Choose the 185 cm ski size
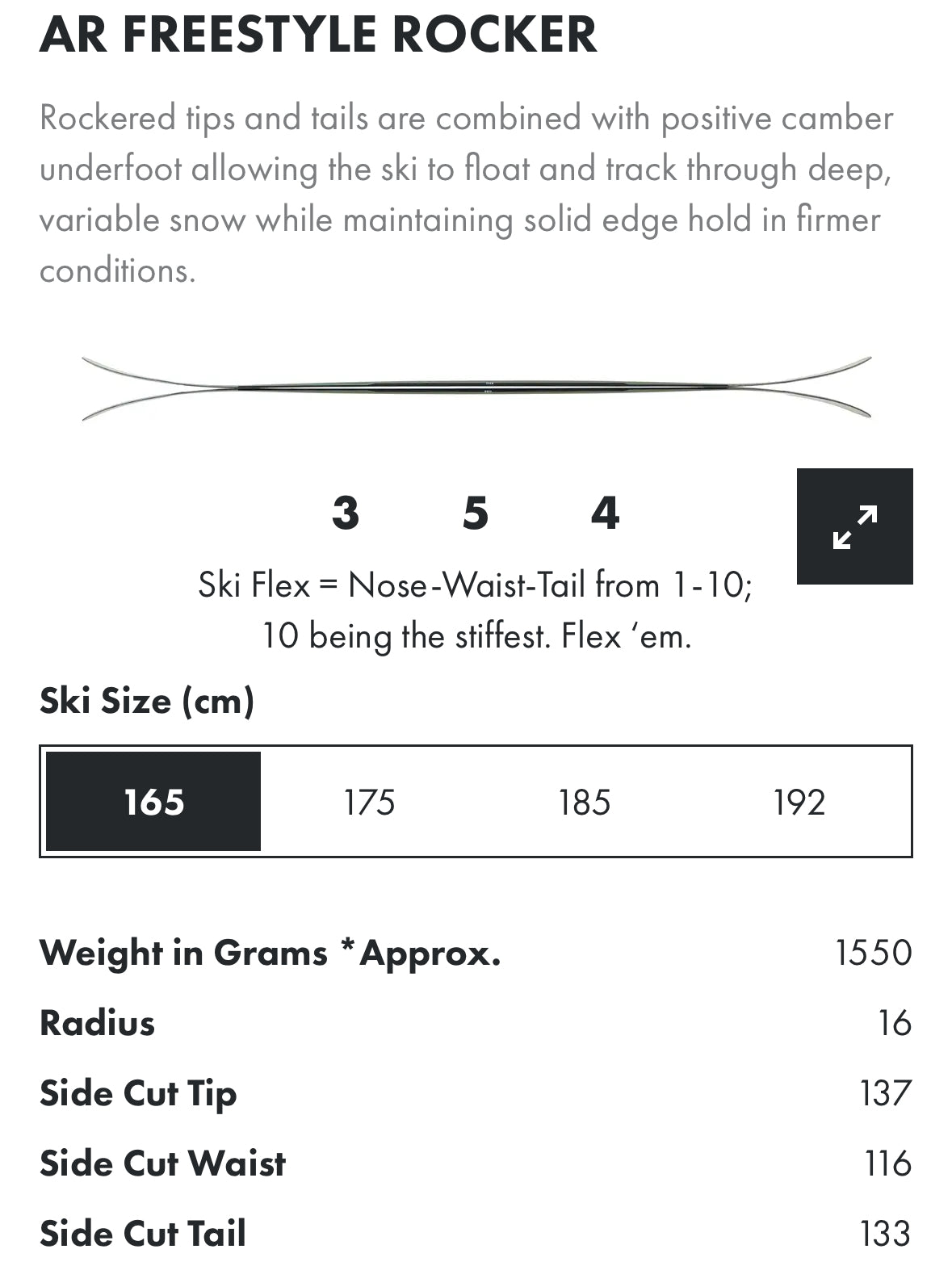Viewport: 952px width, 1287px height. [x=584, y=802]
